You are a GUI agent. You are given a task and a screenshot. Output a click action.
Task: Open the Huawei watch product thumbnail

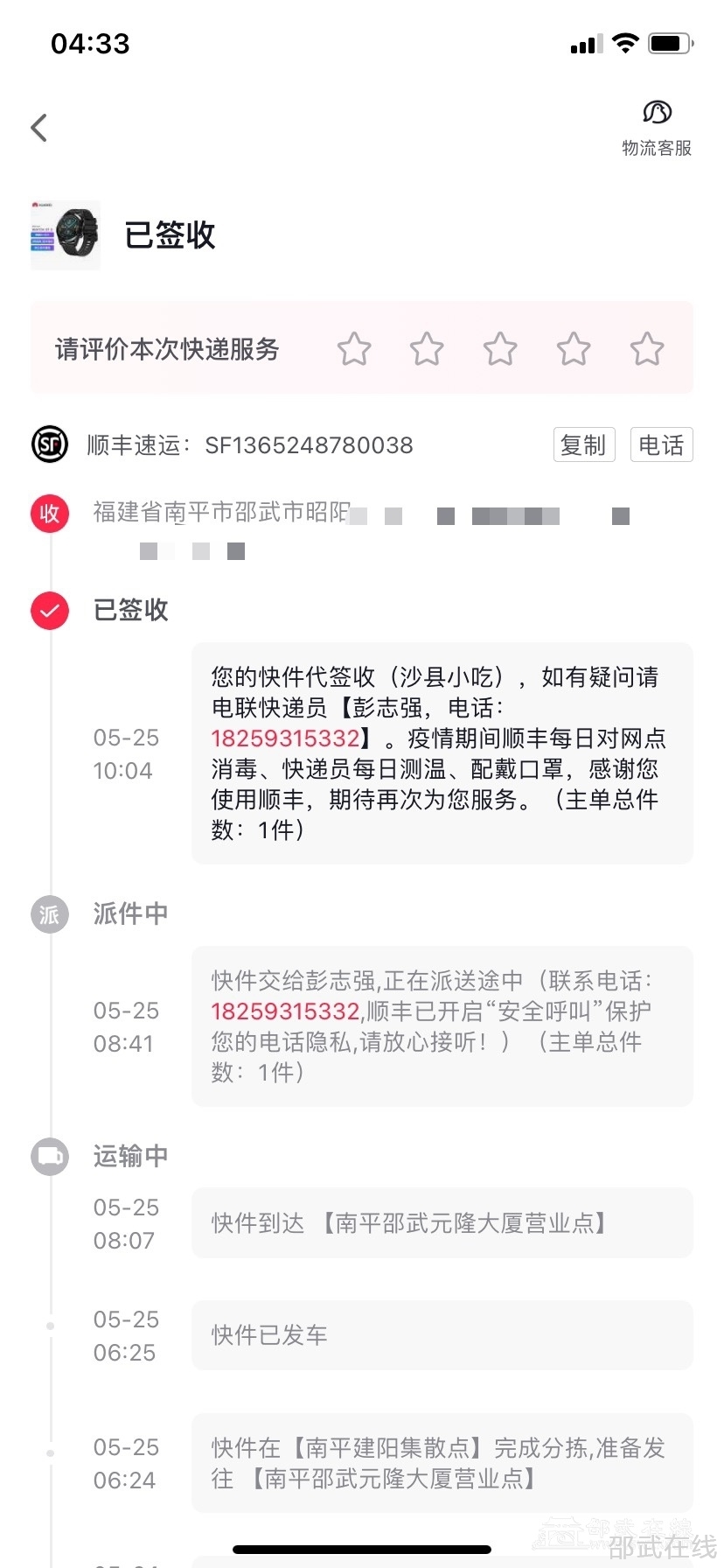tap(66, 234)
